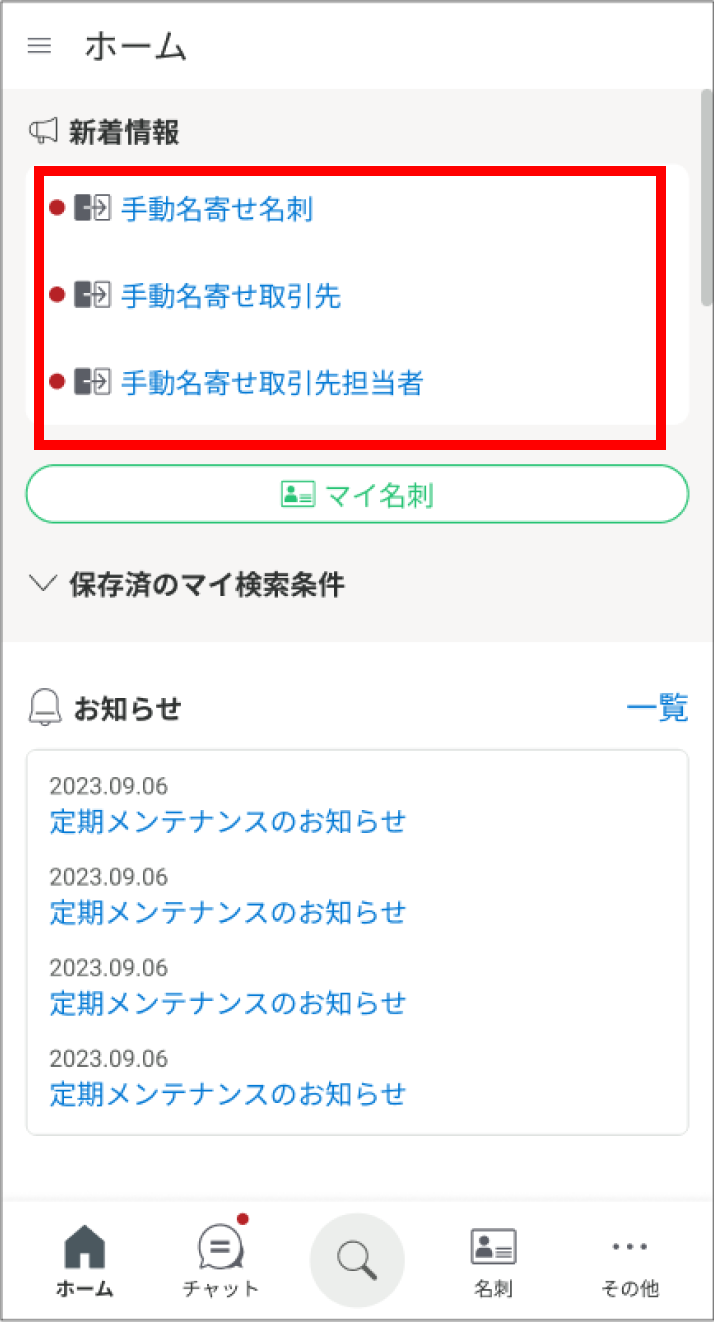Open 手動名寄せ名刺 link
This screenshot has height=1322, width=714.
tap(216, 209)
